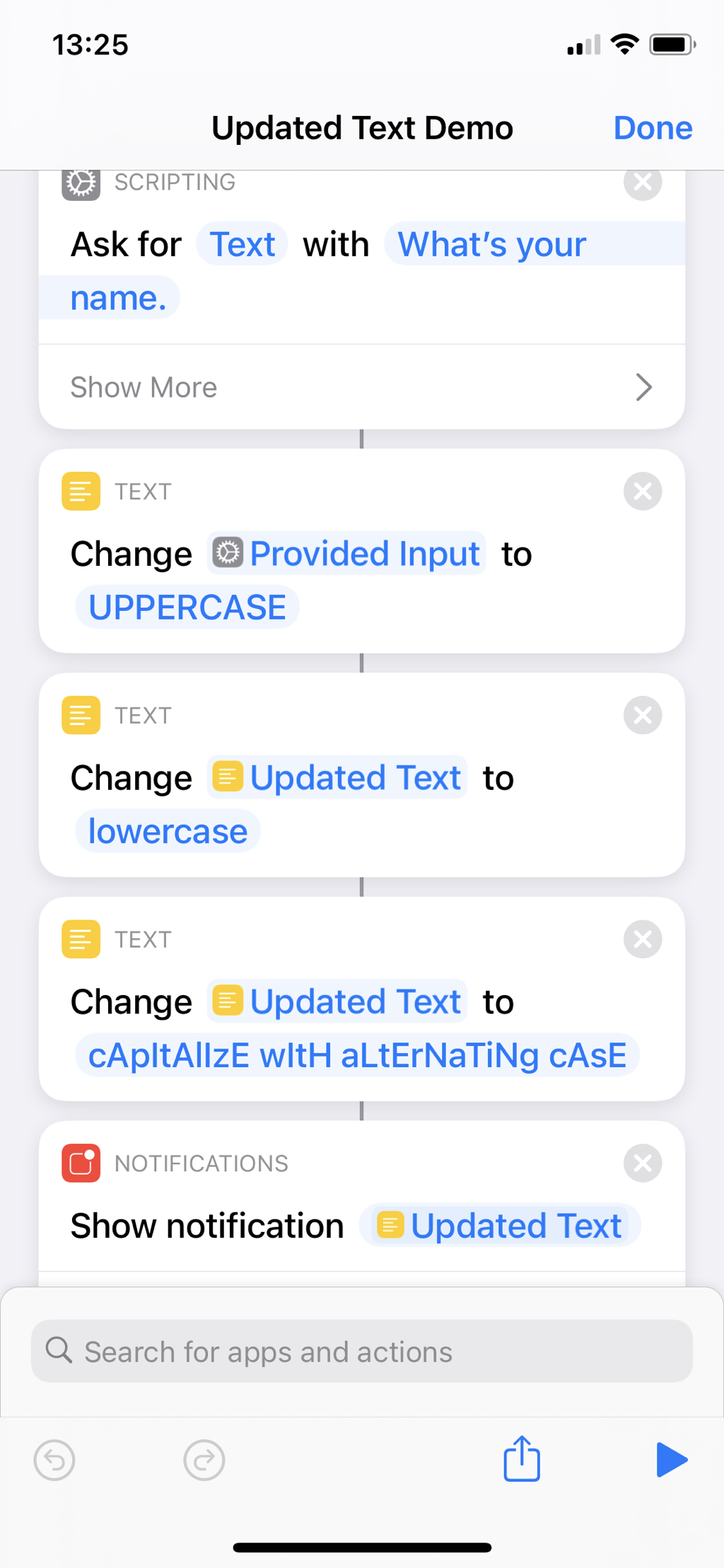This screenshot has width=724, height=1568.
Task: Select the Provided Input variable
Action: [x=347, y=554]
